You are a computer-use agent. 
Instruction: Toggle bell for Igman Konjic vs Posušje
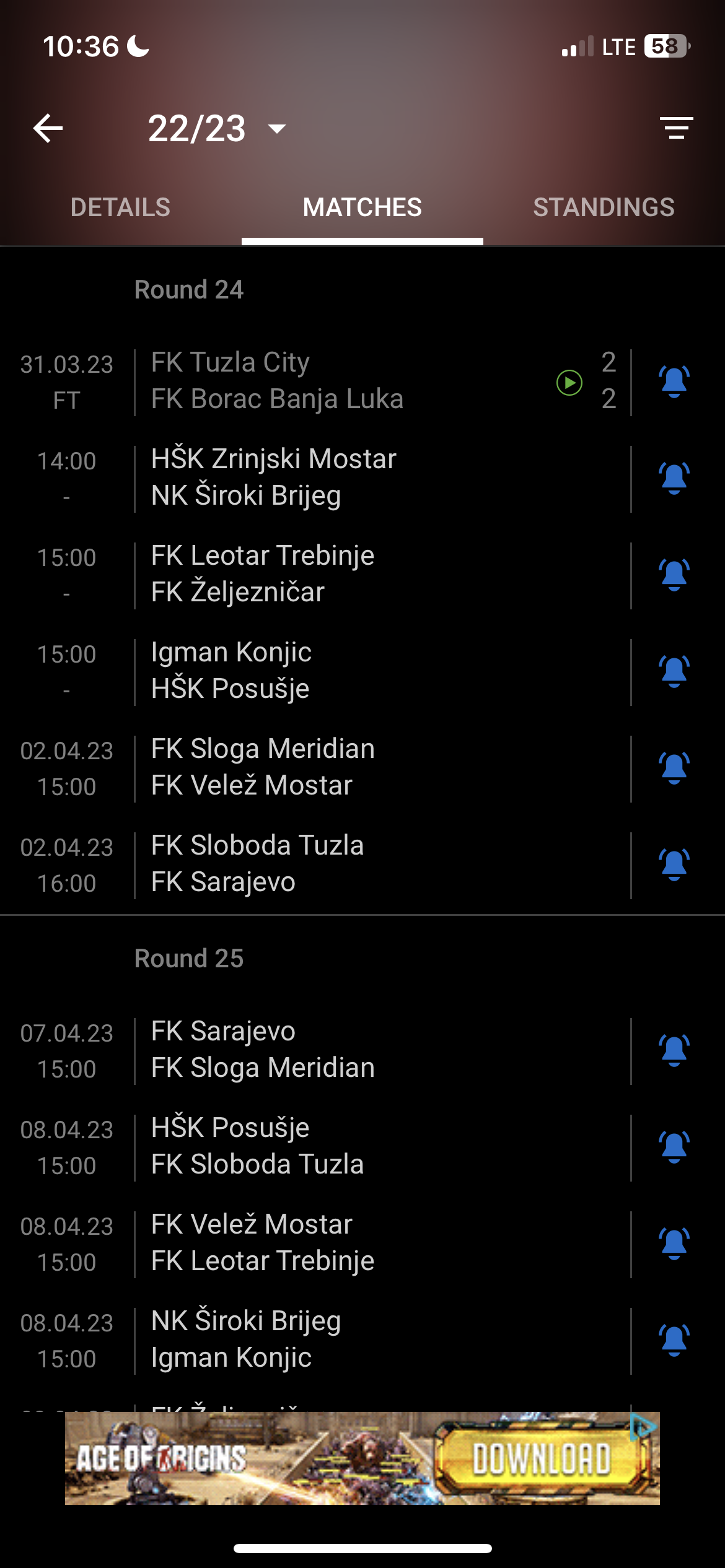pyautogui.click(x=674, y=671)
